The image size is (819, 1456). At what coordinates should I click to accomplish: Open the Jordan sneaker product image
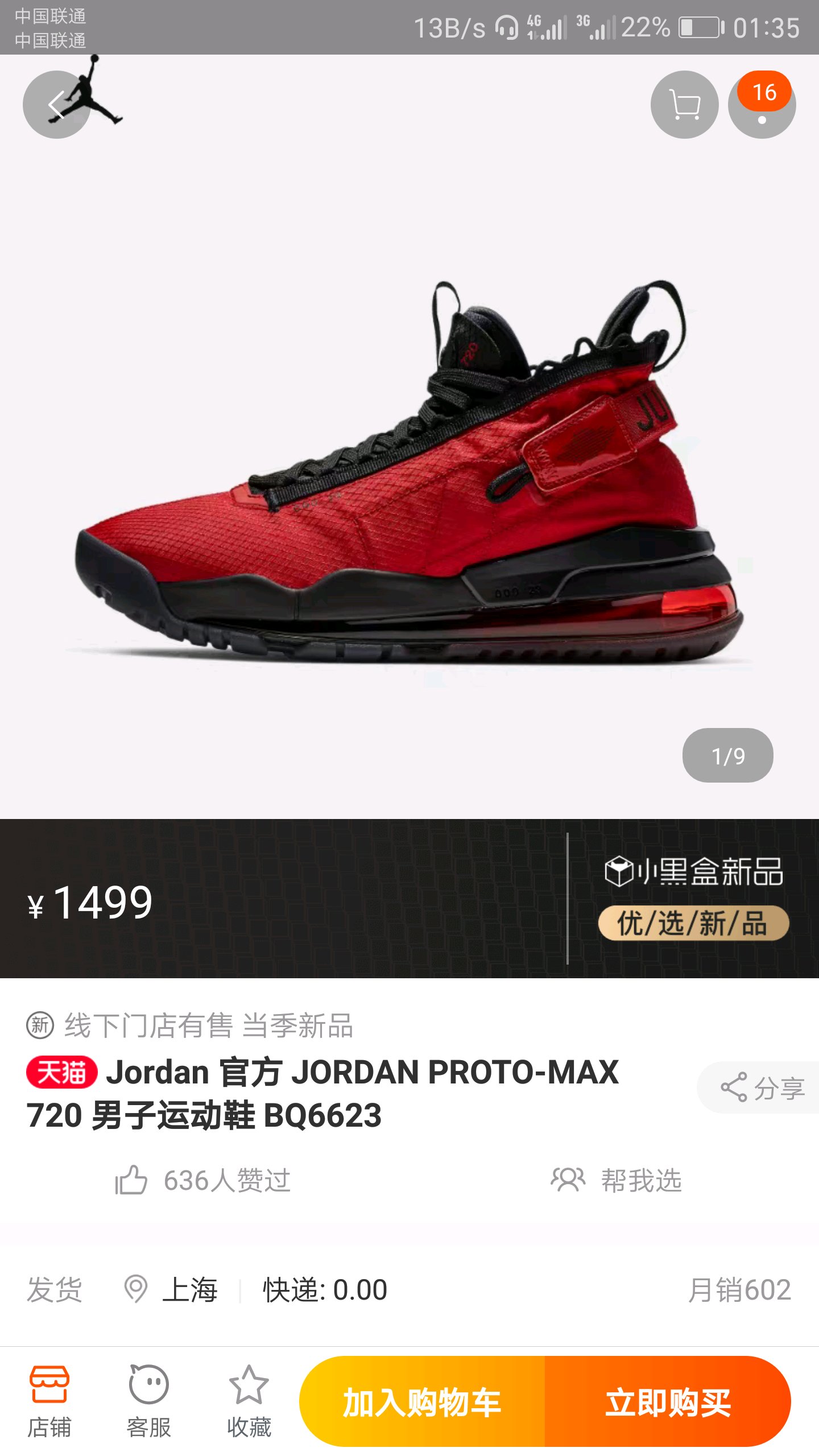[409, 472]
